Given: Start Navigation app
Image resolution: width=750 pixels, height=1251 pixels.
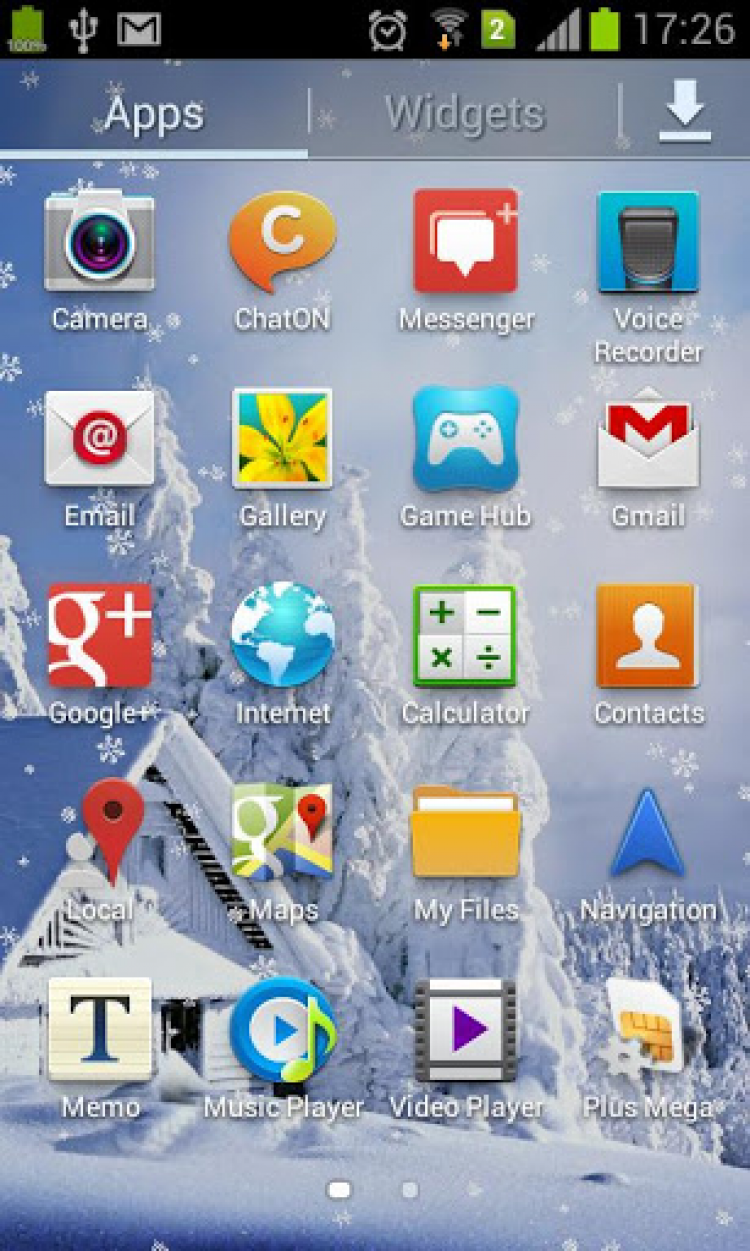Looking at the screenshot, I should click(648, 833).
